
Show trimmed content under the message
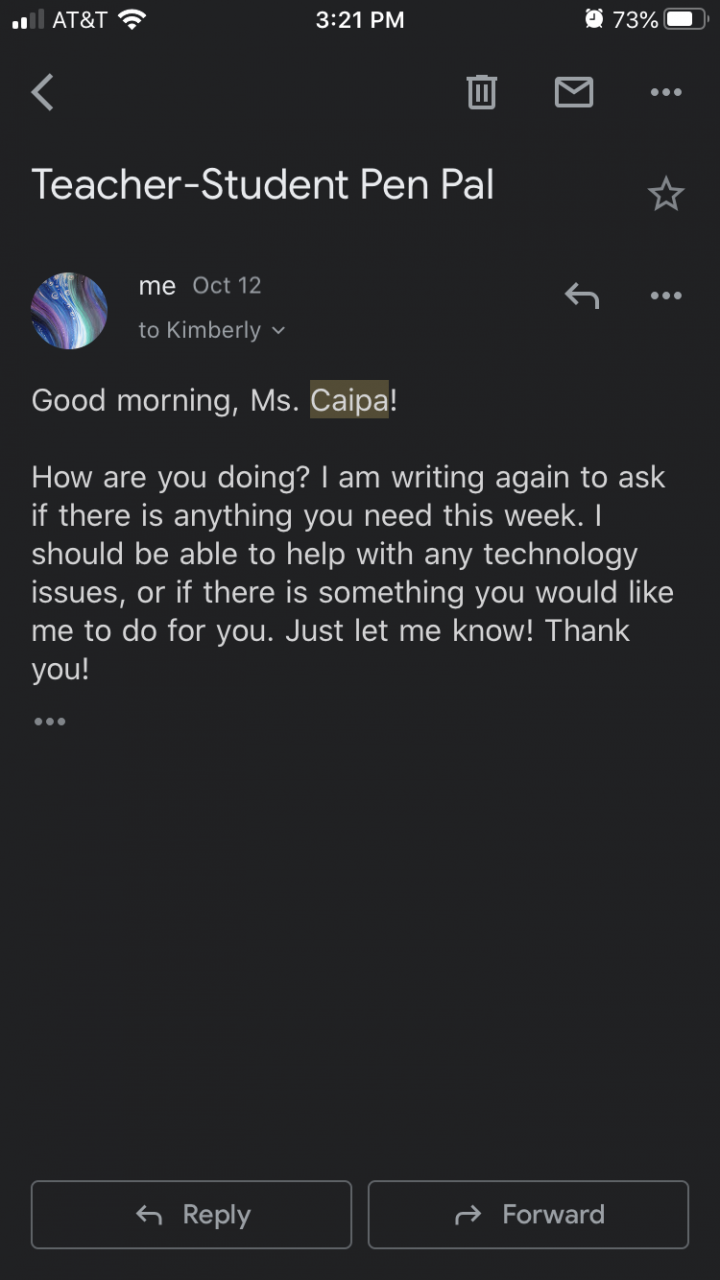click(x=50, y=721)
